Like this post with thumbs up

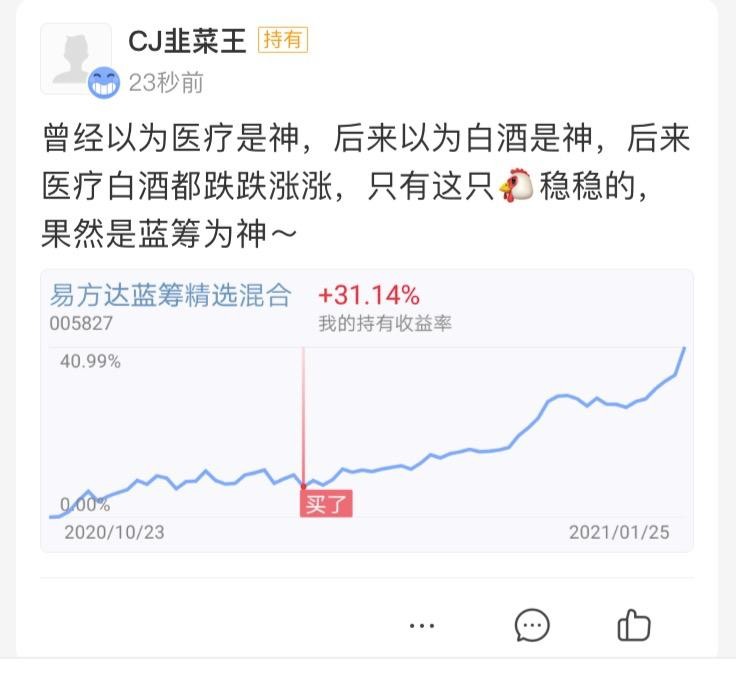click(x=634, y=626)
